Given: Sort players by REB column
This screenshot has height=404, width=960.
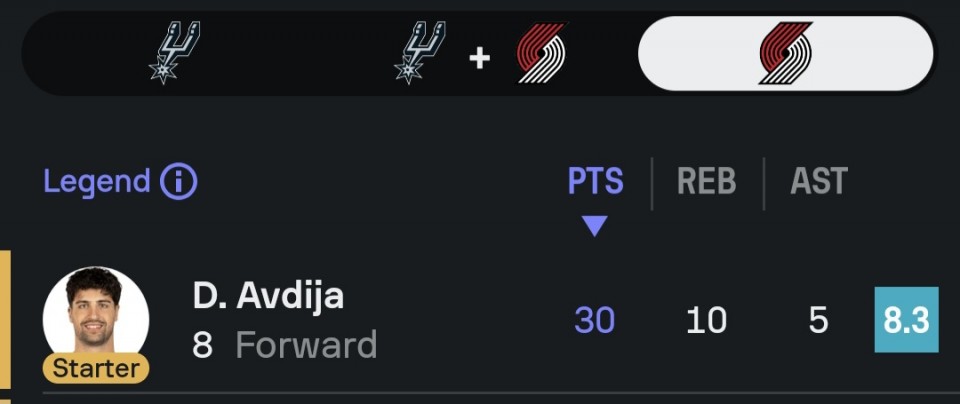Looking at the screenshot, I should [x=706, y=182].
